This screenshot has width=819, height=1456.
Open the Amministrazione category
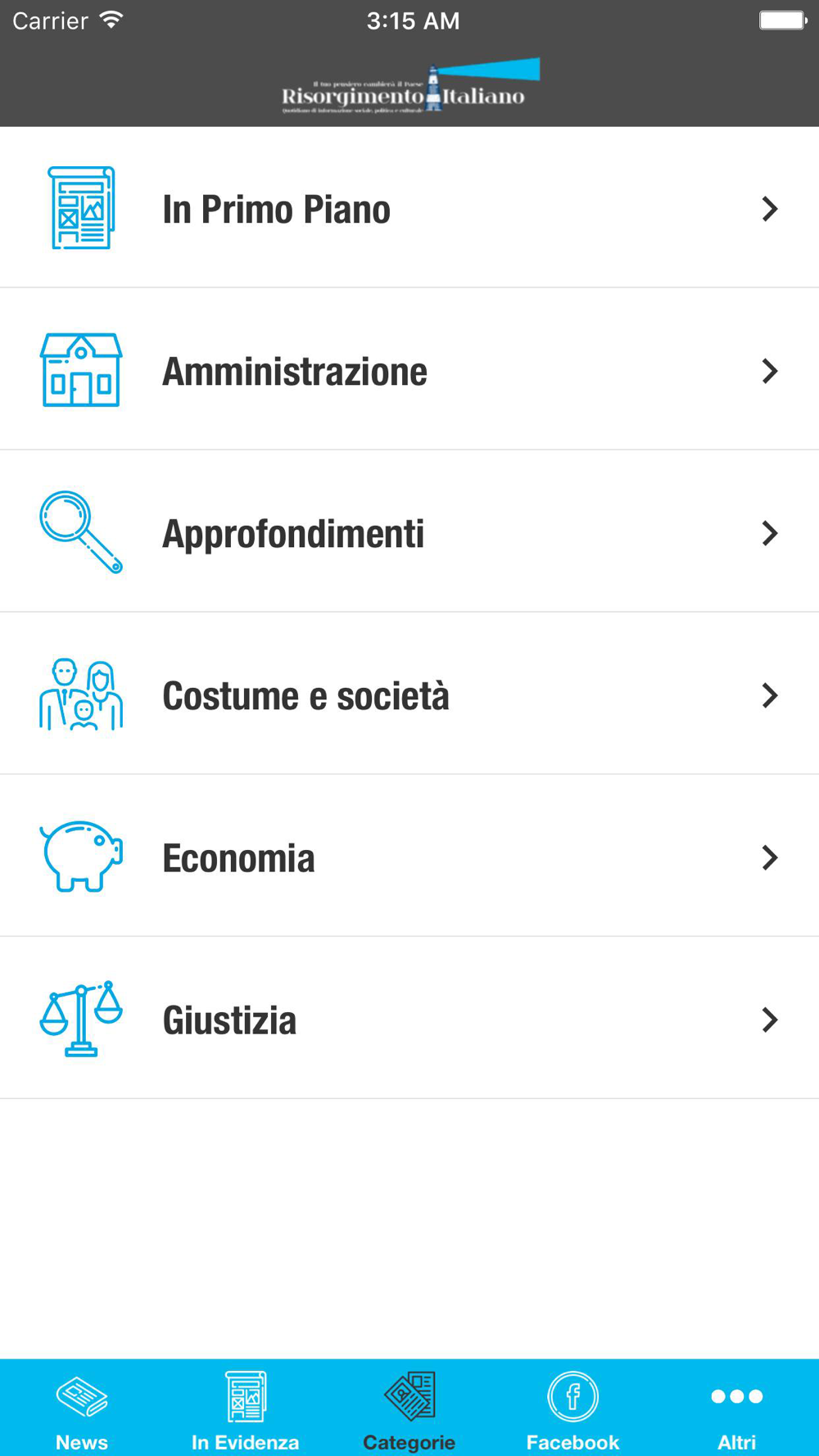pos(409,369)
